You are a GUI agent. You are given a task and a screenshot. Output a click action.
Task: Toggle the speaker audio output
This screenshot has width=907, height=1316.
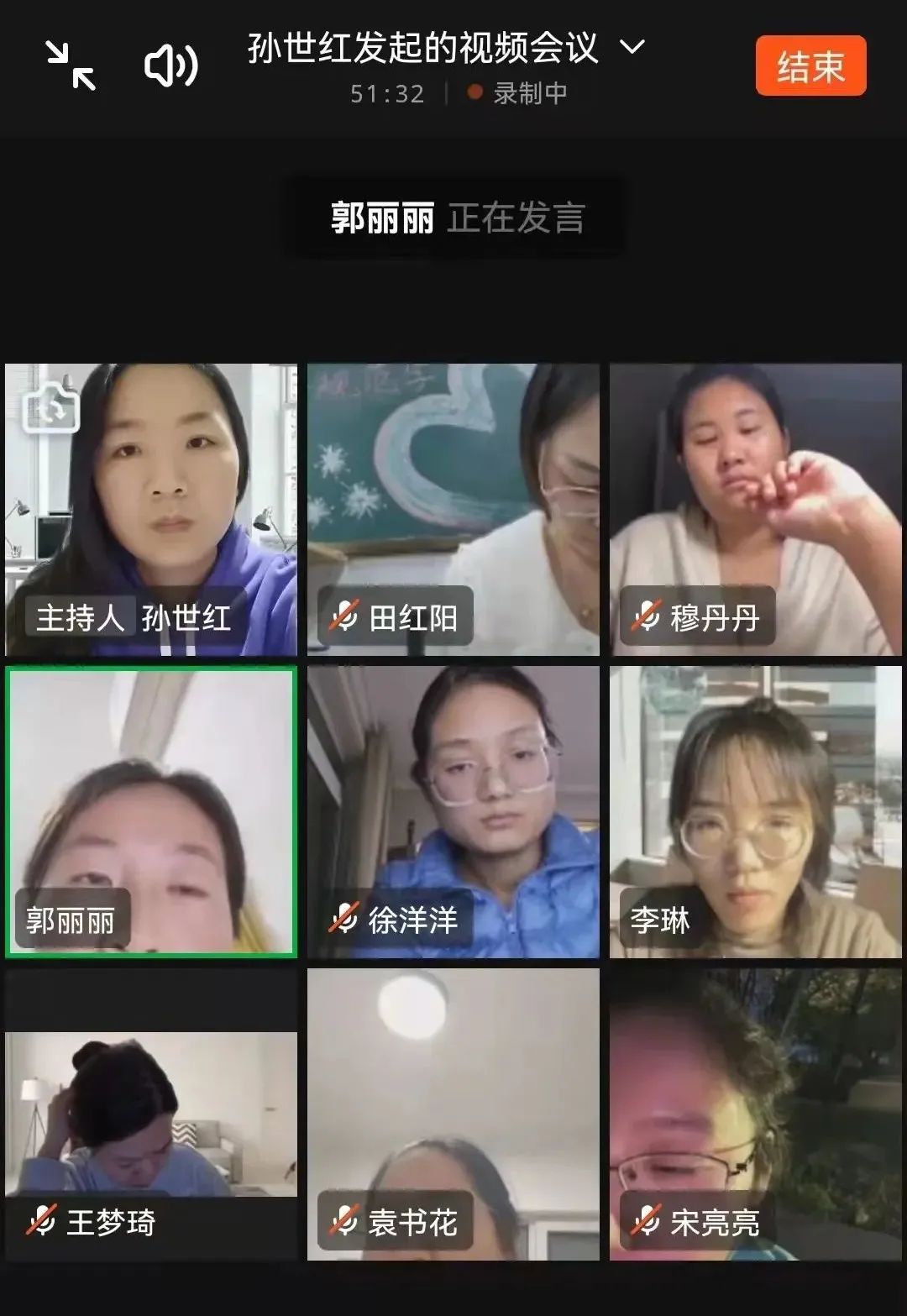coord(171,66)
